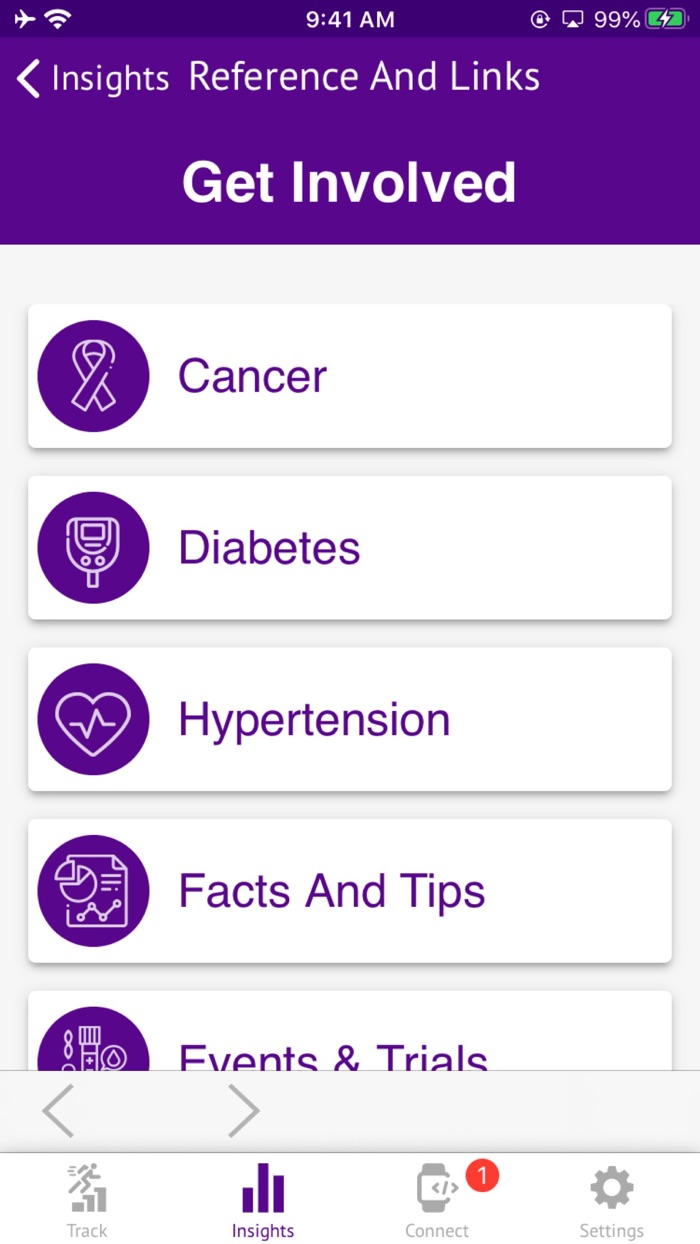Image resolution: width=700 pixels, height=1244 pixels.
Task: Tap the browser back arrow
Action: point(59,1111)
